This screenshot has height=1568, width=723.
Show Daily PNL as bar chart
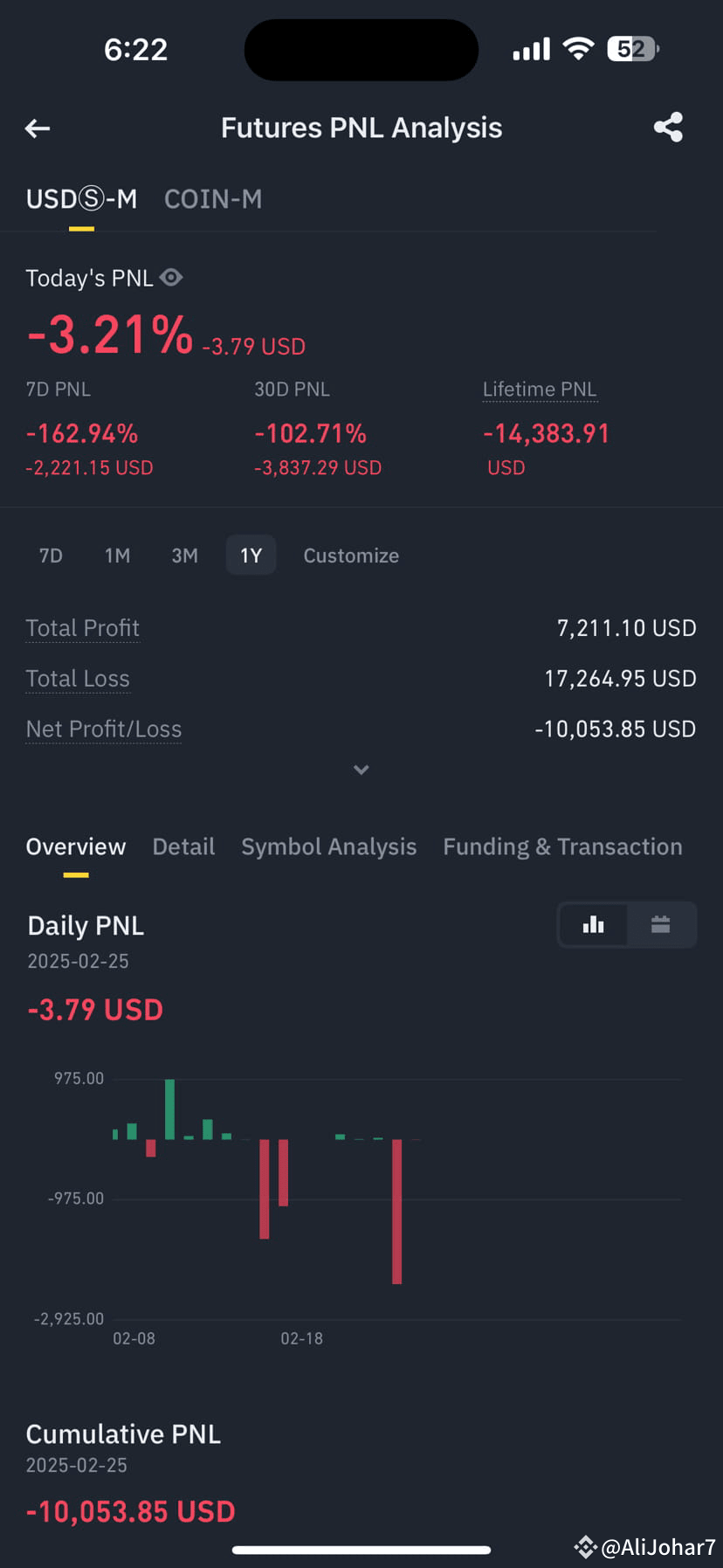594,924
